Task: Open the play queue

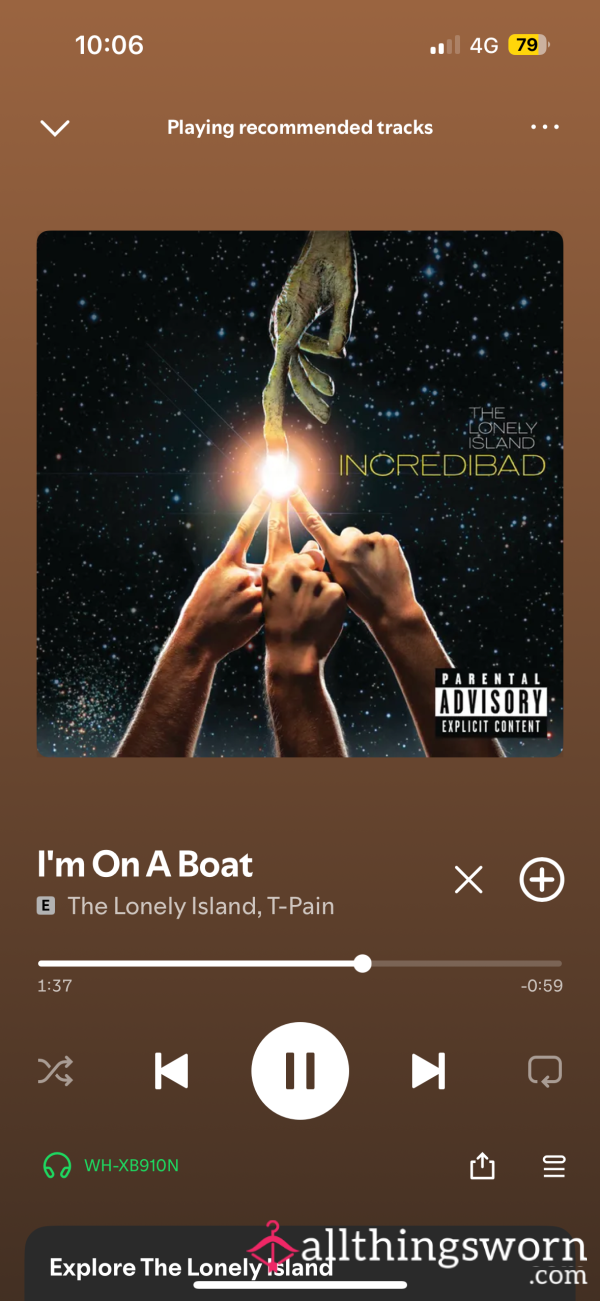Action: coord(554,1166)
